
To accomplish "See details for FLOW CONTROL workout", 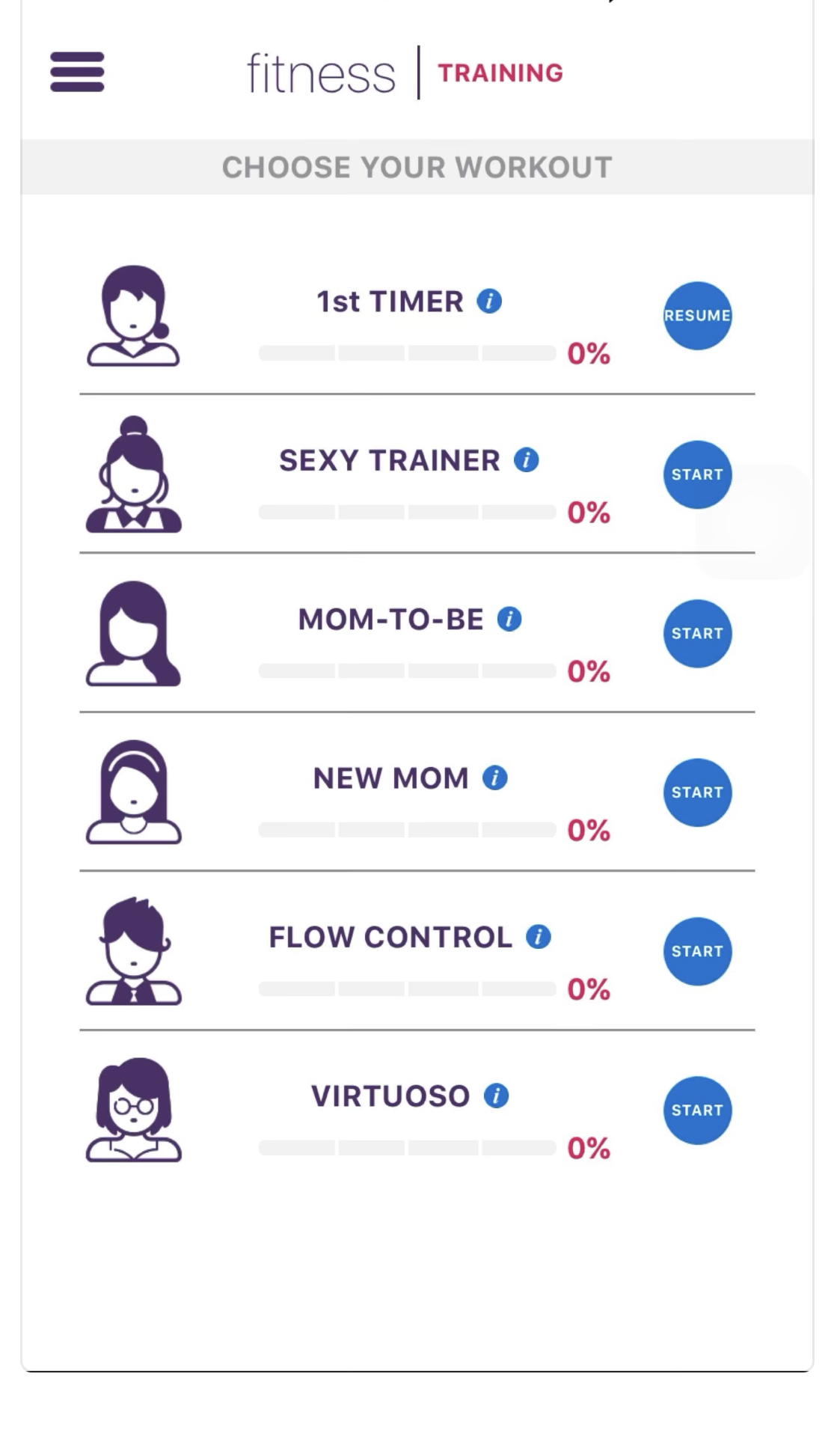I will 538,937.
